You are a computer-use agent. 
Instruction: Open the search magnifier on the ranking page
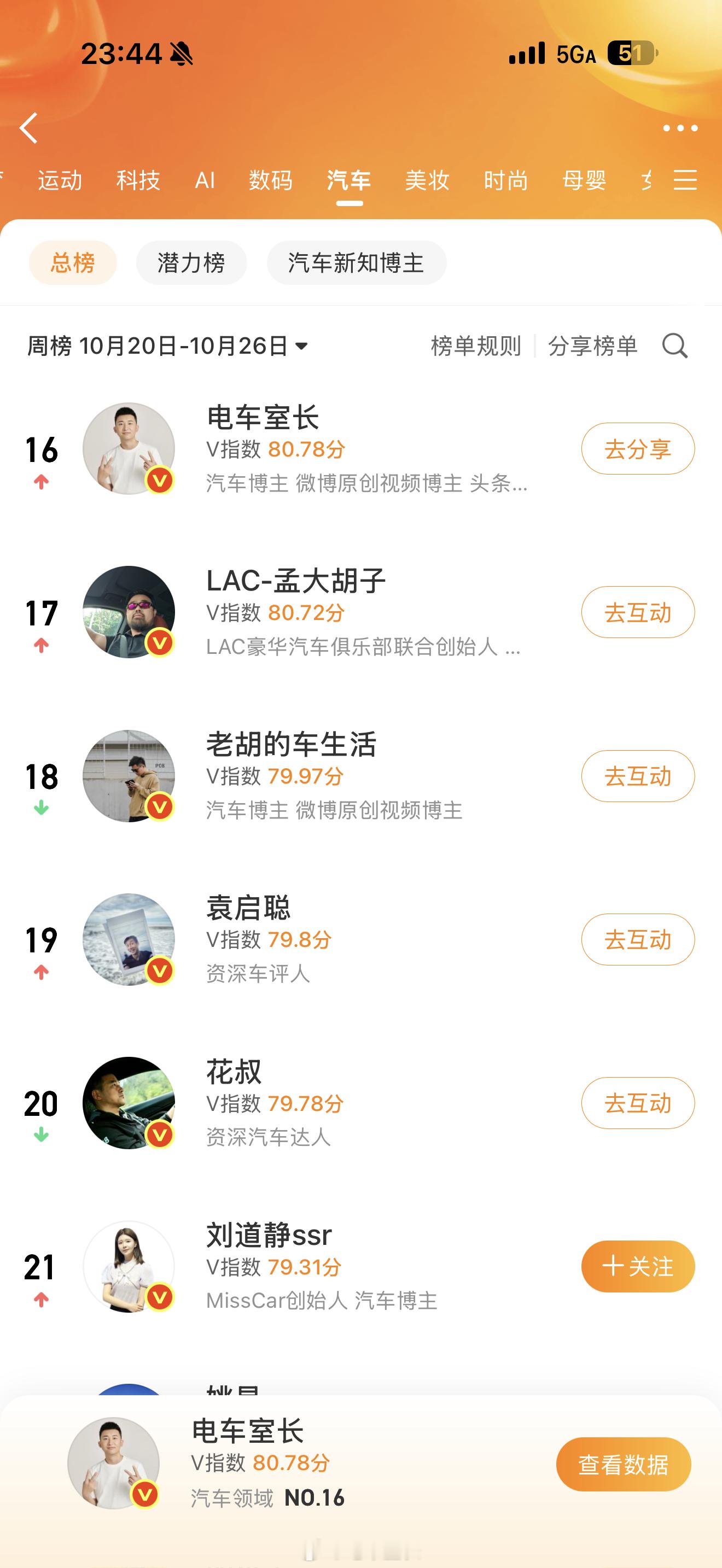[673, 346]
